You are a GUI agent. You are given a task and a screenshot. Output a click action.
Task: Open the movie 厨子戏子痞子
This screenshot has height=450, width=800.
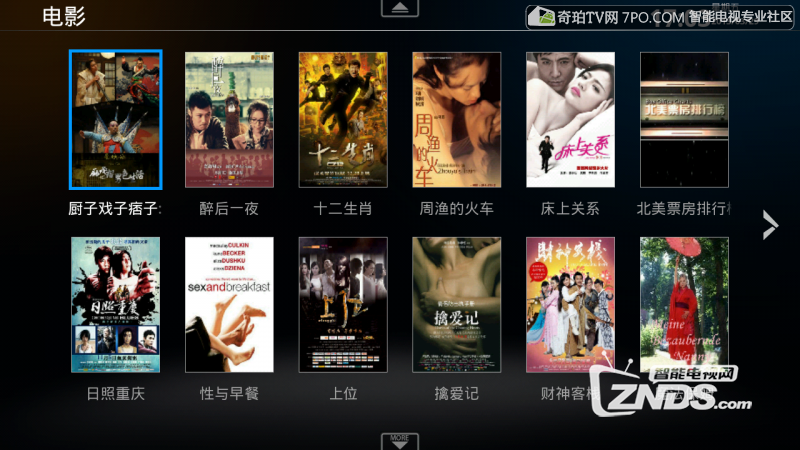tap(115, 120)
